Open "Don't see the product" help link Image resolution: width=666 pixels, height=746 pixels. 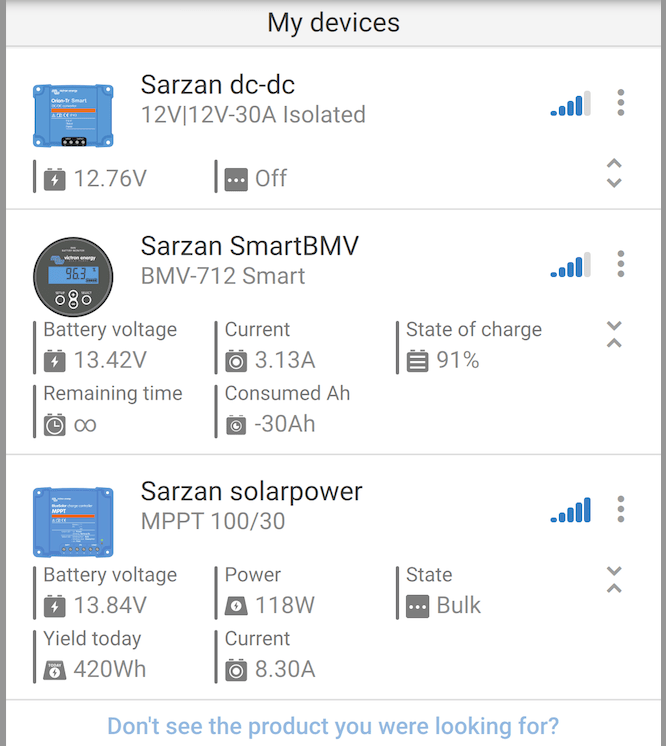[x=333, y=725]
